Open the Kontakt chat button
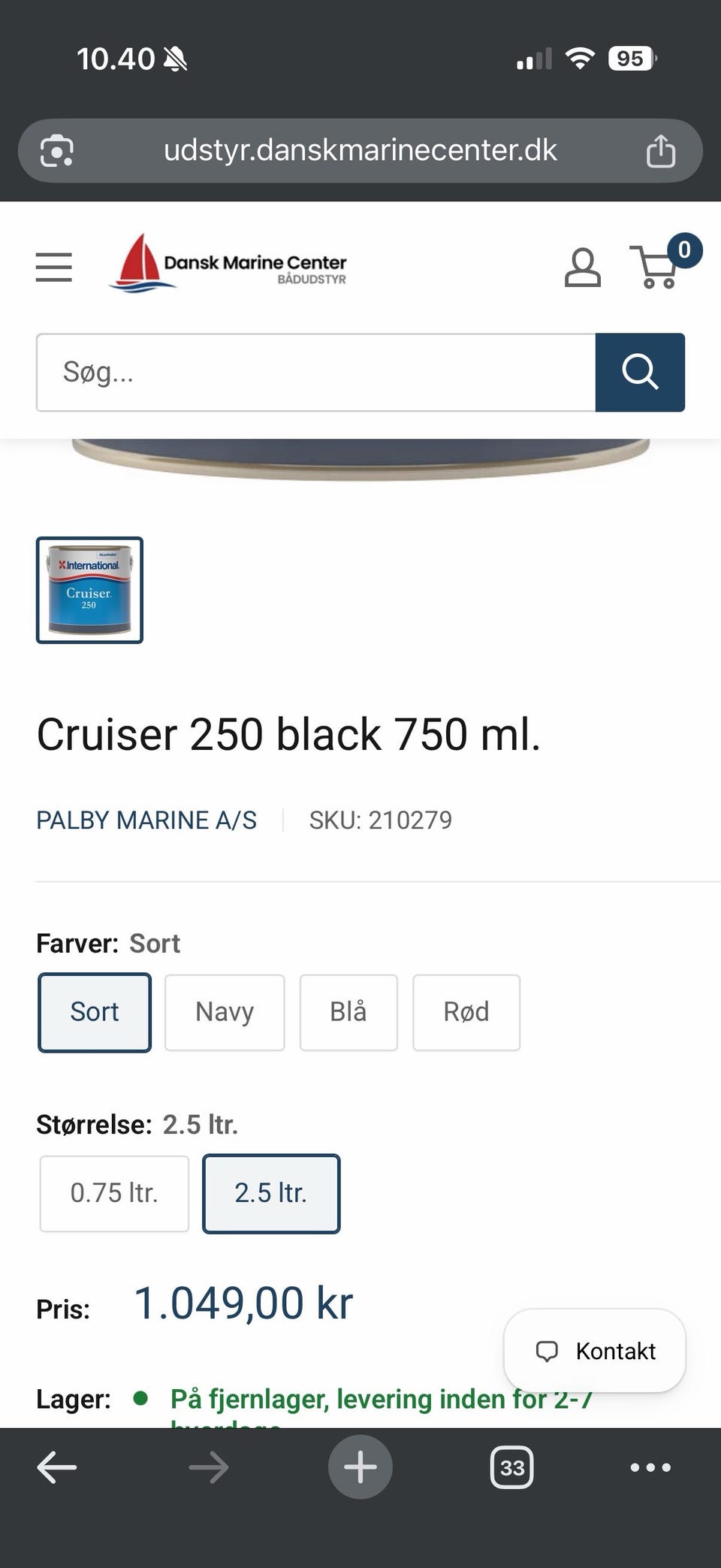Image resolution: width=721 pixels, height=1568 pixels. [595, 1351]
